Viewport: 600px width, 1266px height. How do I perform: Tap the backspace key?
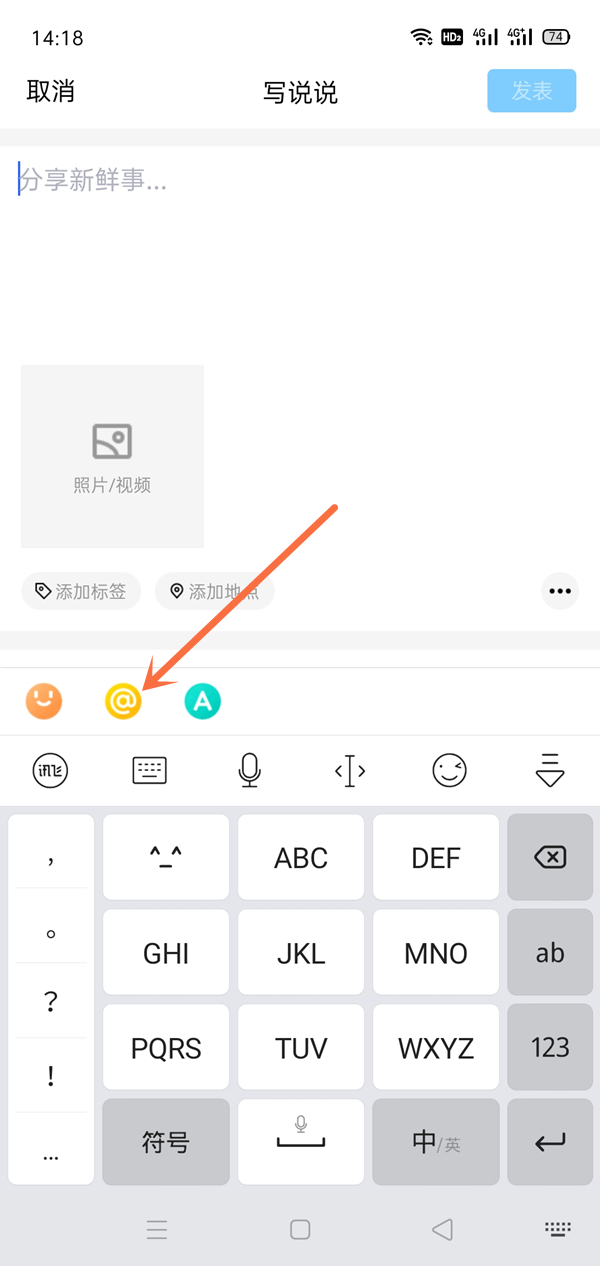[550, 857]
